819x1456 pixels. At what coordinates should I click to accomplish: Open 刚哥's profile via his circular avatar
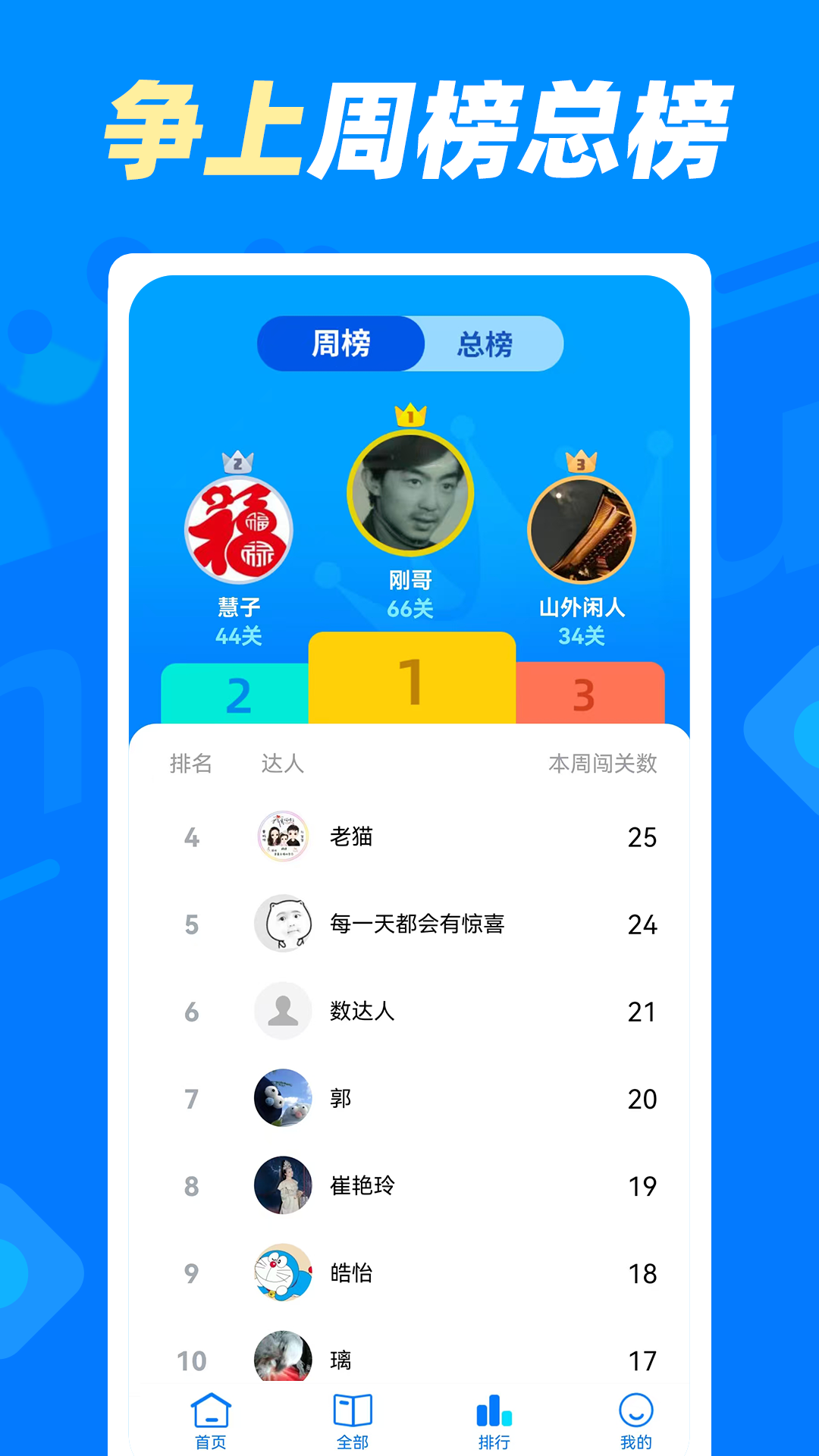pos(409,493)
